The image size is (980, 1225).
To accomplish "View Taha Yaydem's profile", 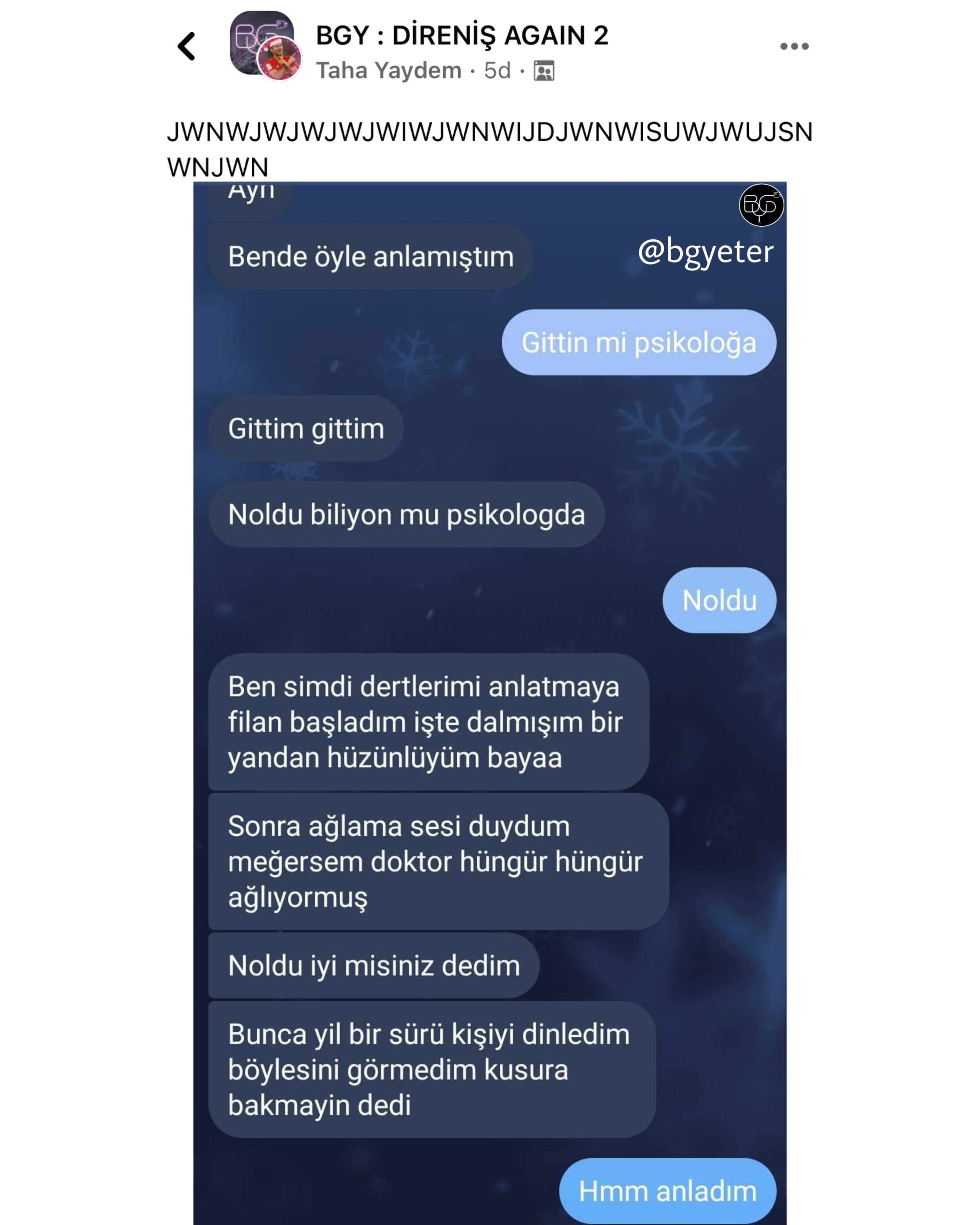I will pyautogui.click(x=389, y=71).
